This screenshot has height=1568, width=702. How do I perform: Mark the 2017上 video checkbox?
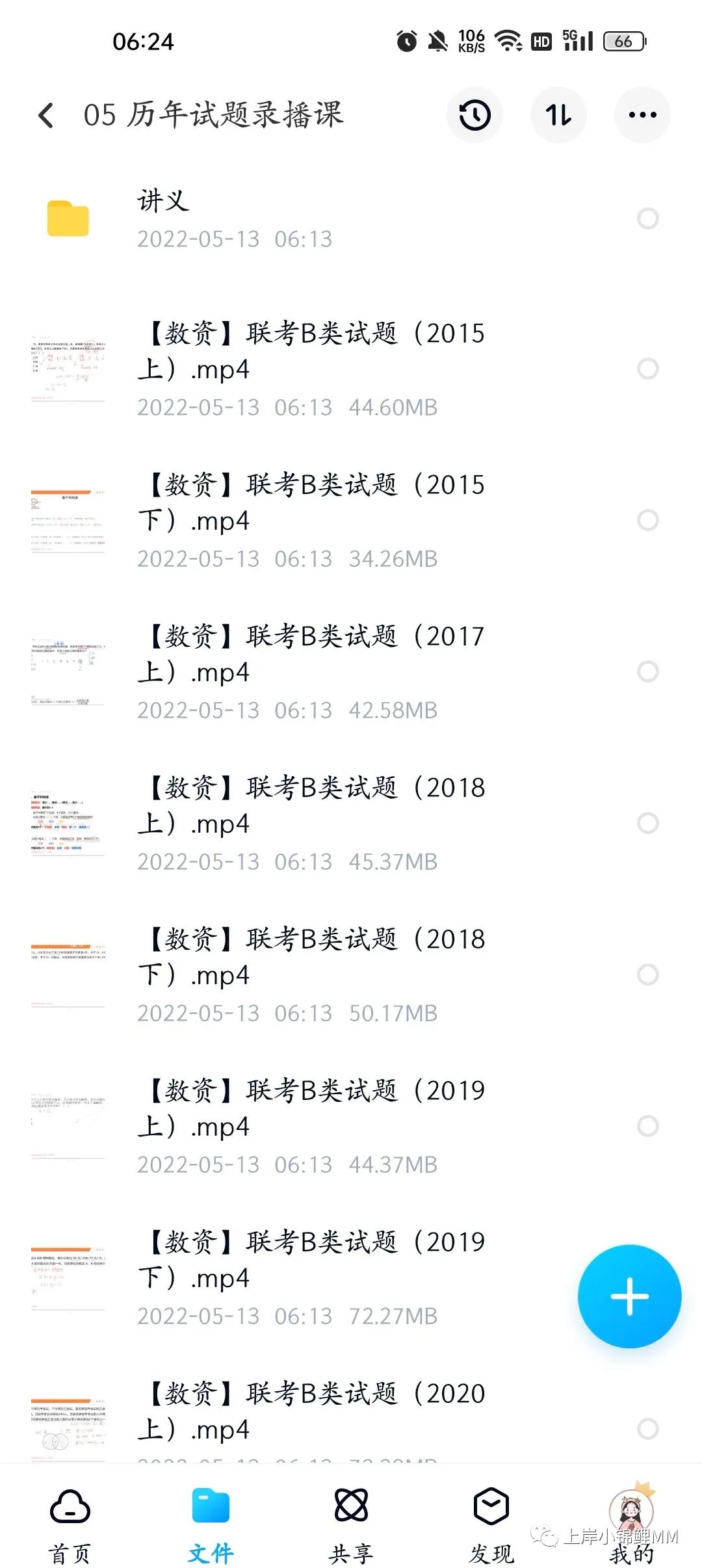click(647, 672)
